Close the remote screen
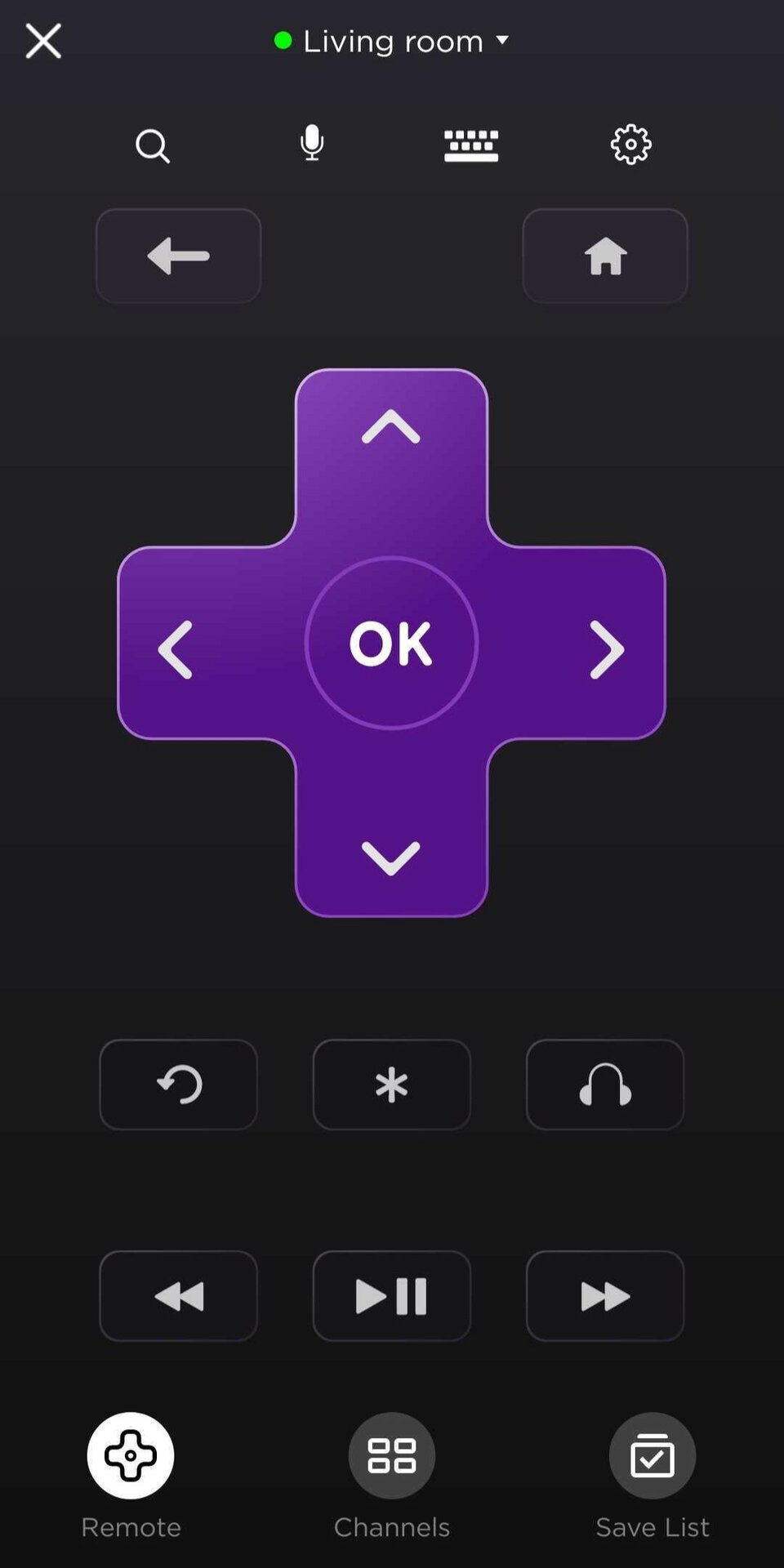Viewport: 784px width, 1568px height. pos(43,41)
